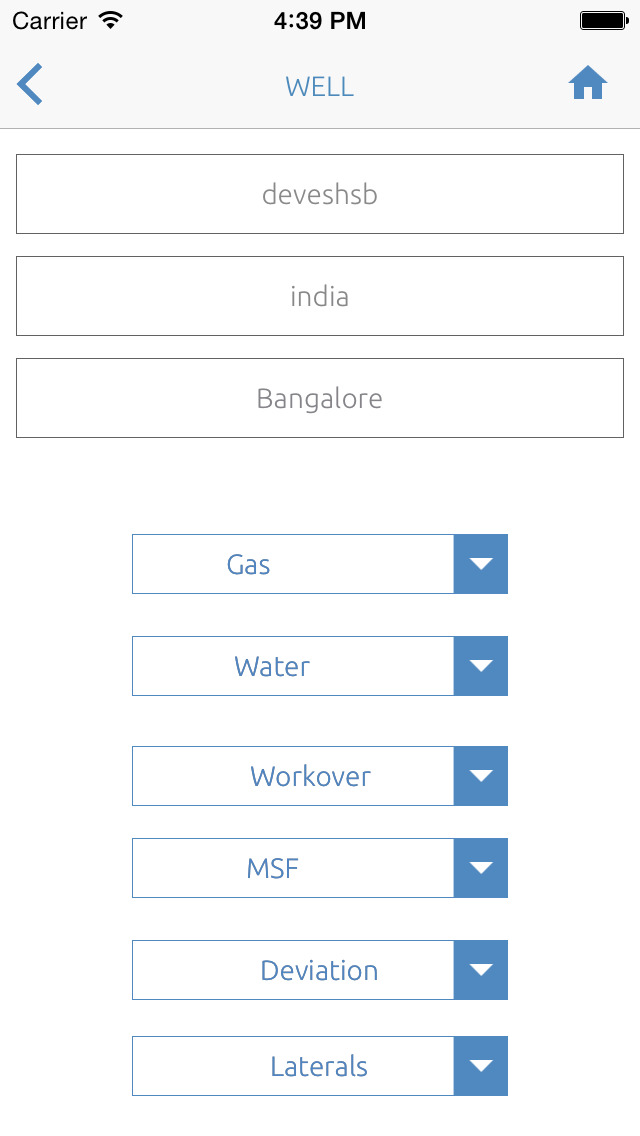The width and height of the screenshot is (640, 1136).
Task: Open the Laterals dropdown
Action: pos(481,1066)
